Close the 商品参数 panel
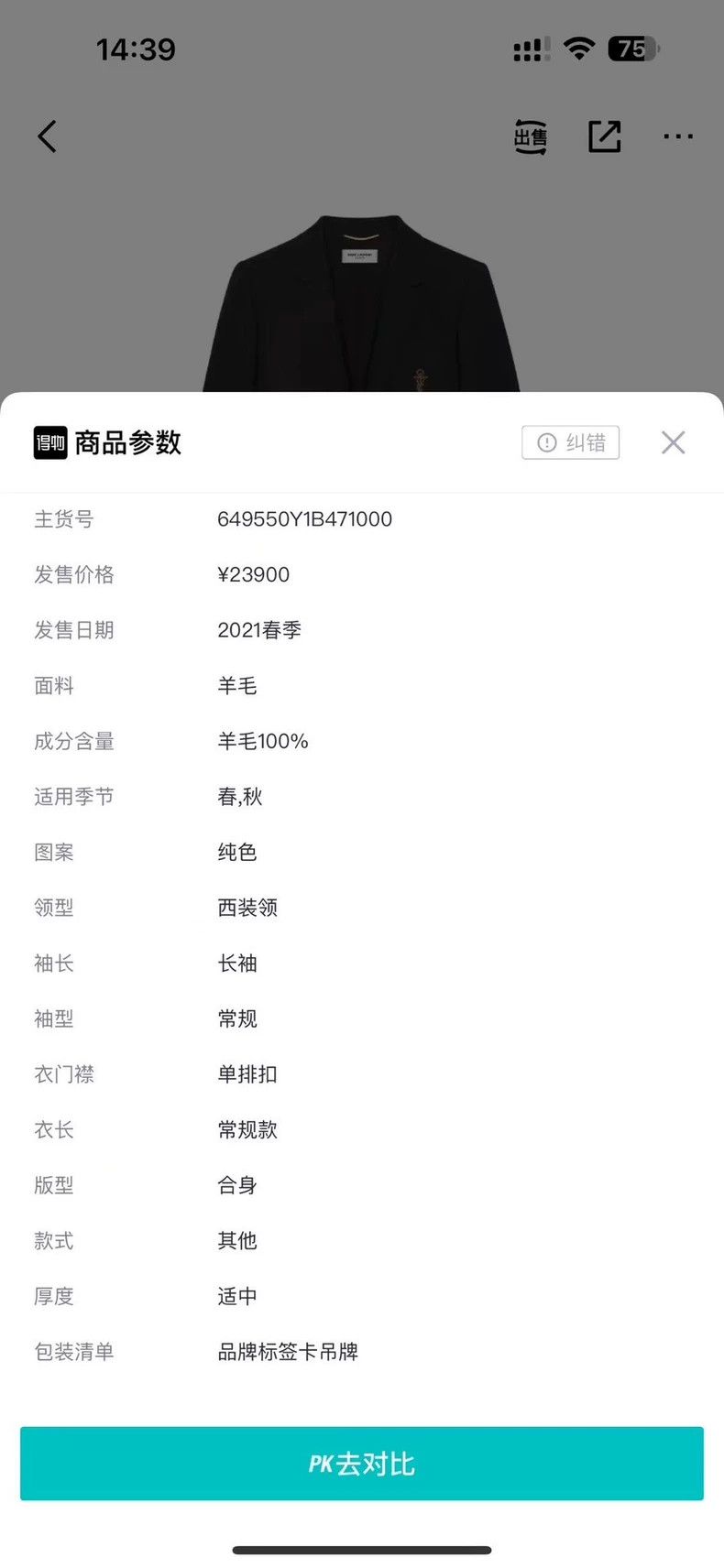Image resolution: width=724 pixels, height=1568 pixels. [673, 442]
